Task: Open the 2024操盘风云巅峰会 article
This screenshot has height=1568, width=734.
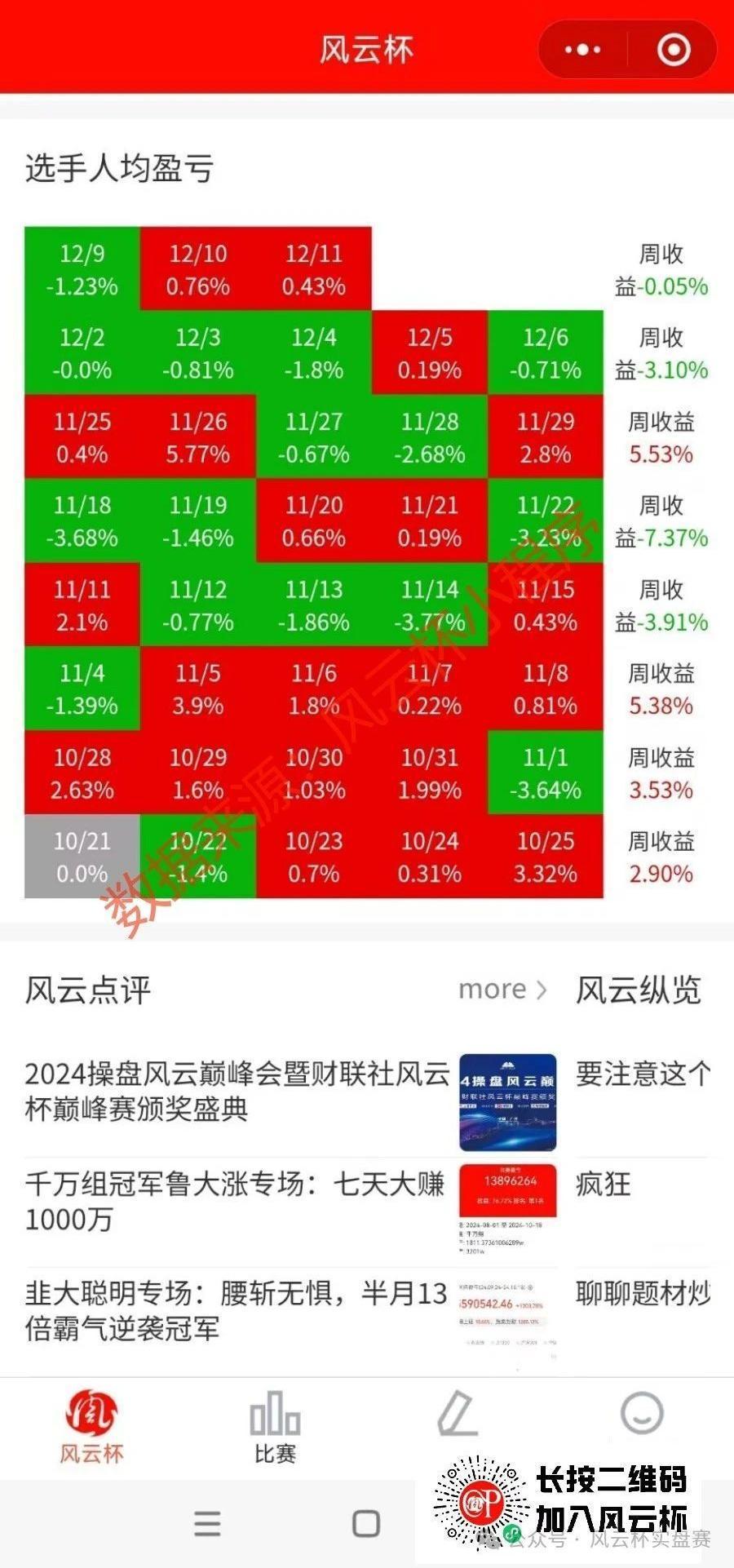Action: tap(290, 1092)
